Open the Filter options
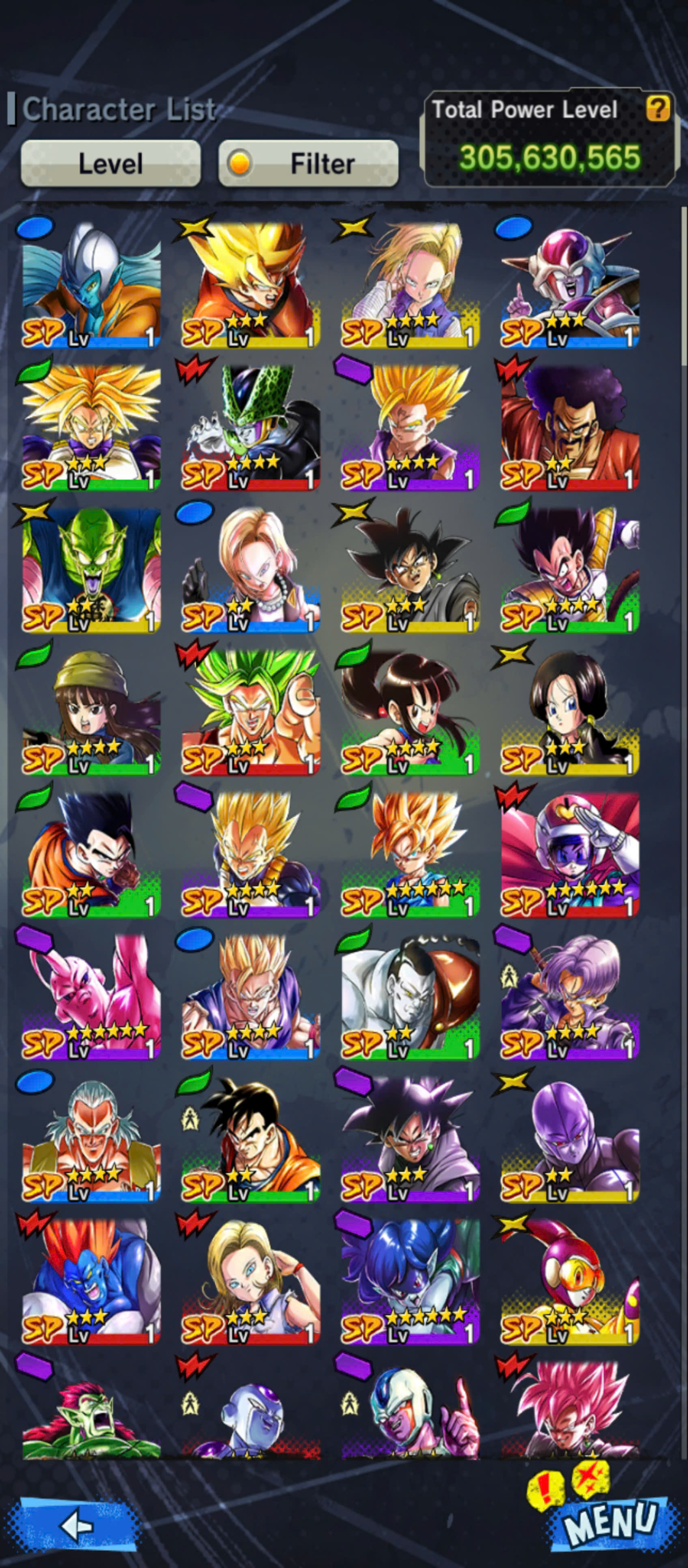Screen dimensions: 688x1568 point(308,163)
